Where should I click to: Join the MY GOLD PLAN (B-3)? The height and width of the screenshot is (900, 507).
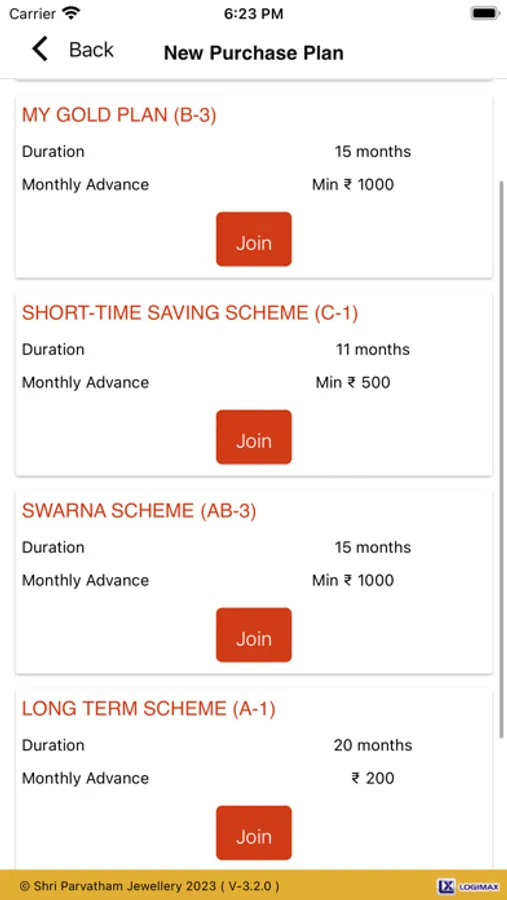click(x=254, y=239)
